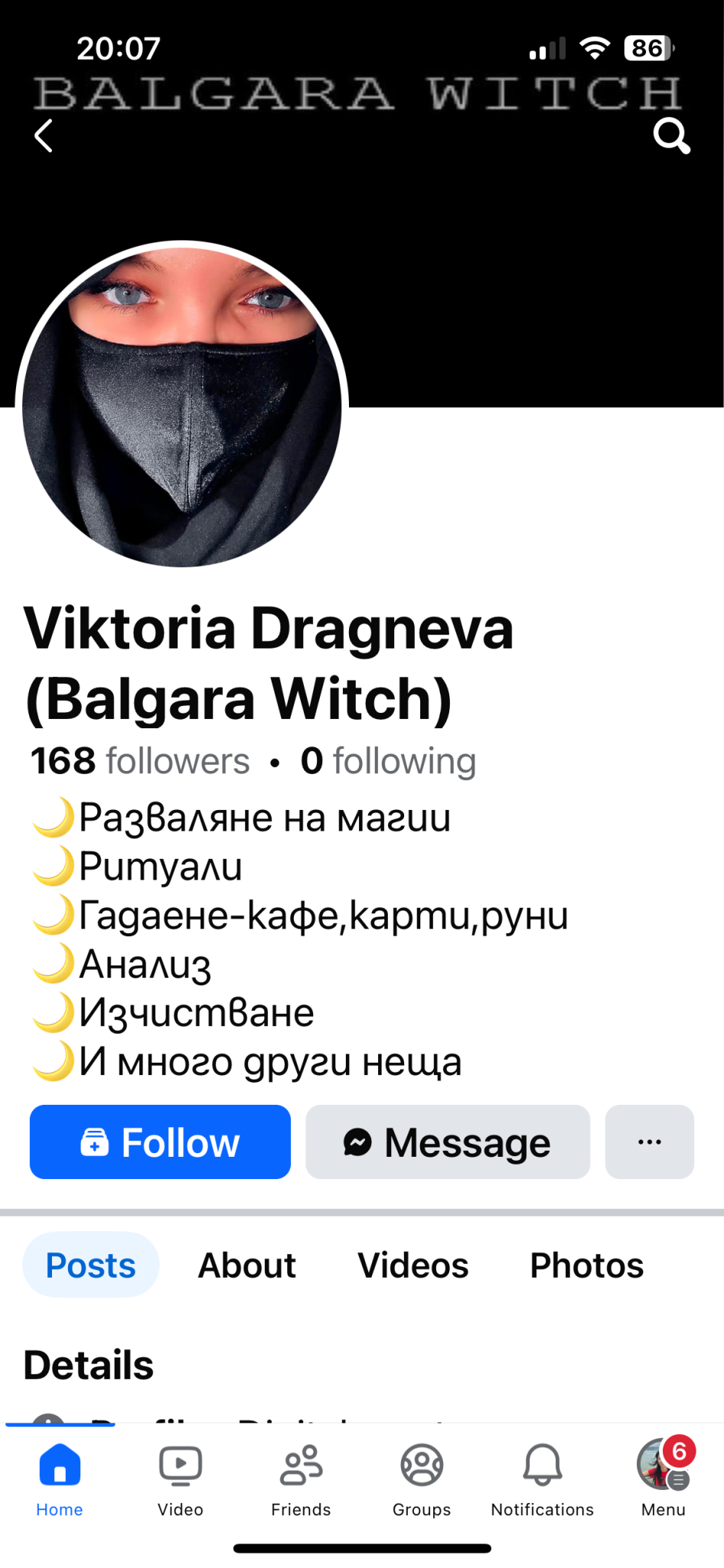This screenshot has width=724, height=1568.
Task: Send a message to Viktoria Dragneva
Action: (448, 1142)
